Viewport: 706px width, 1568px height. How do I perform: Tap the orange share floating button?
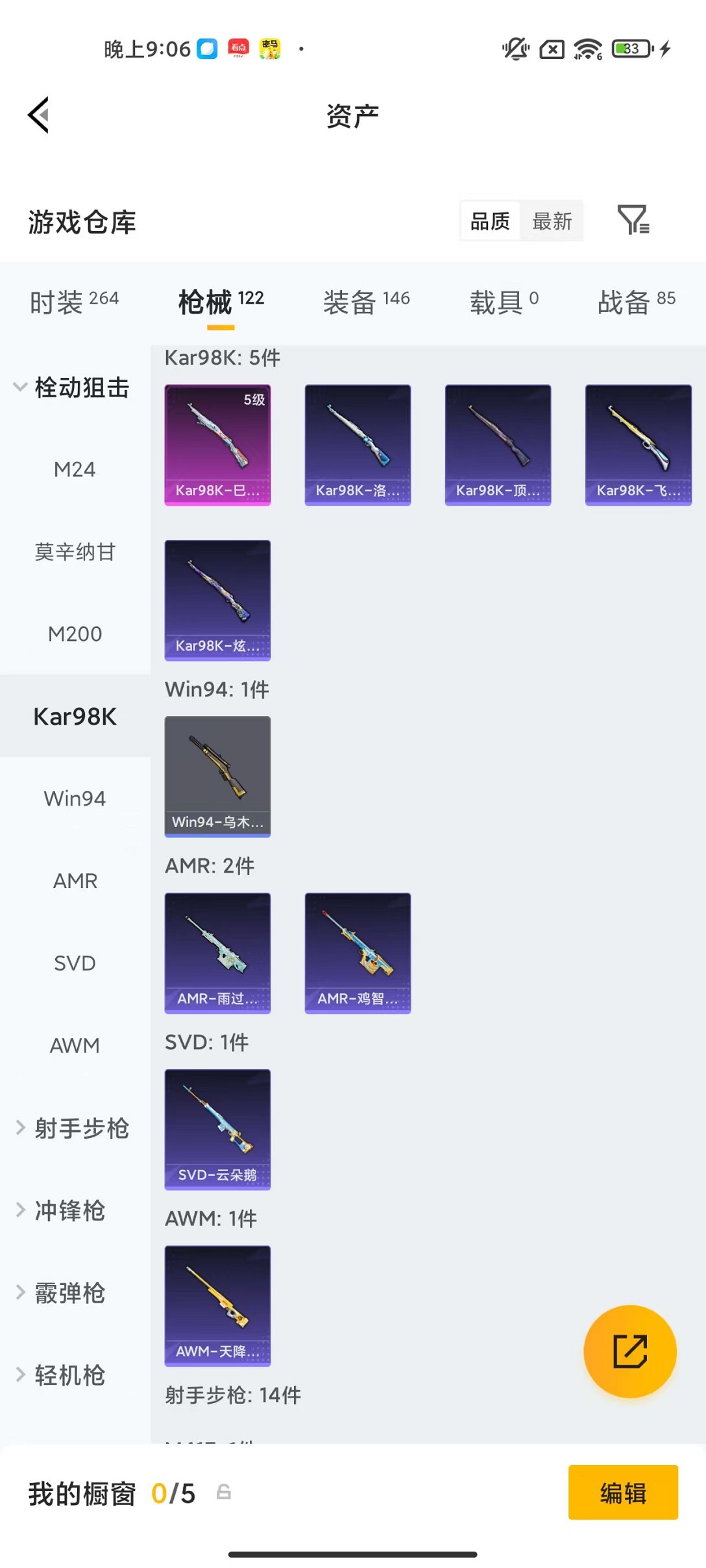pos(629,1351)
